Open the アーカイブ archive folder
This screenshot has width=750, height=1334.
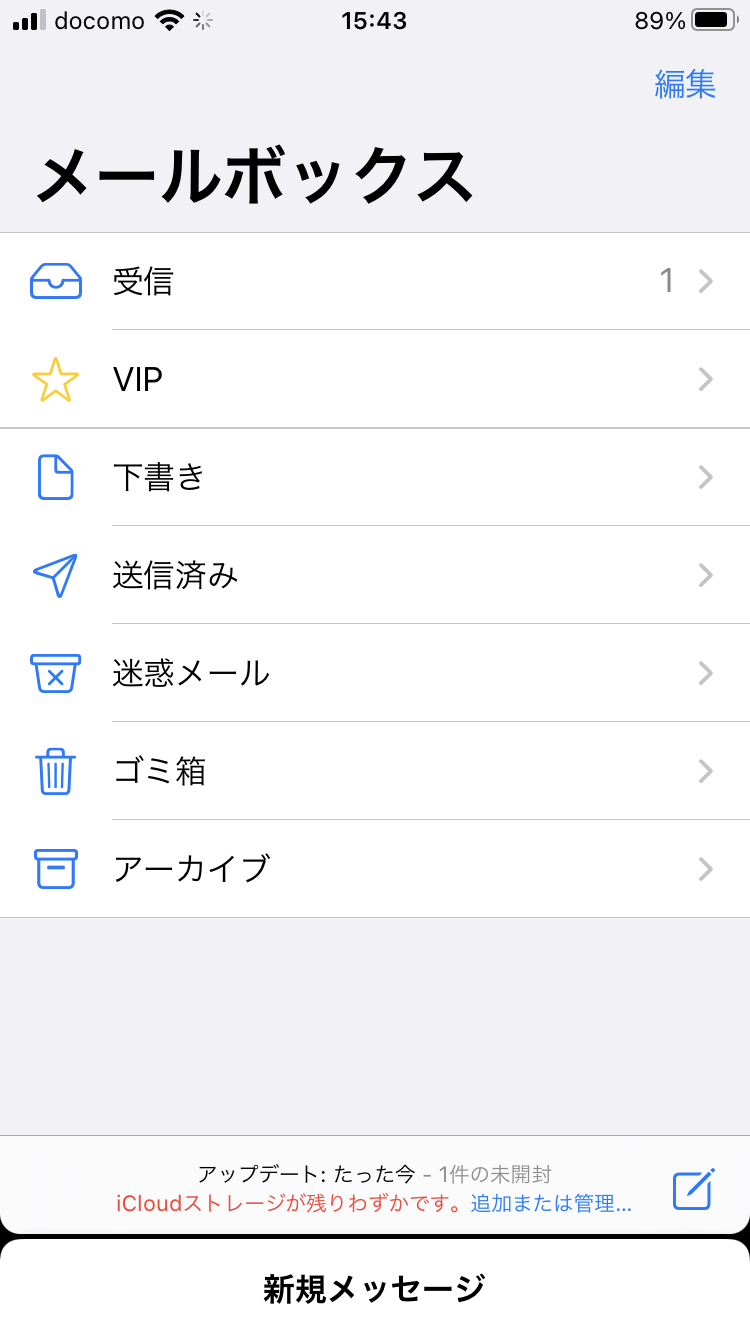point(375,869)
